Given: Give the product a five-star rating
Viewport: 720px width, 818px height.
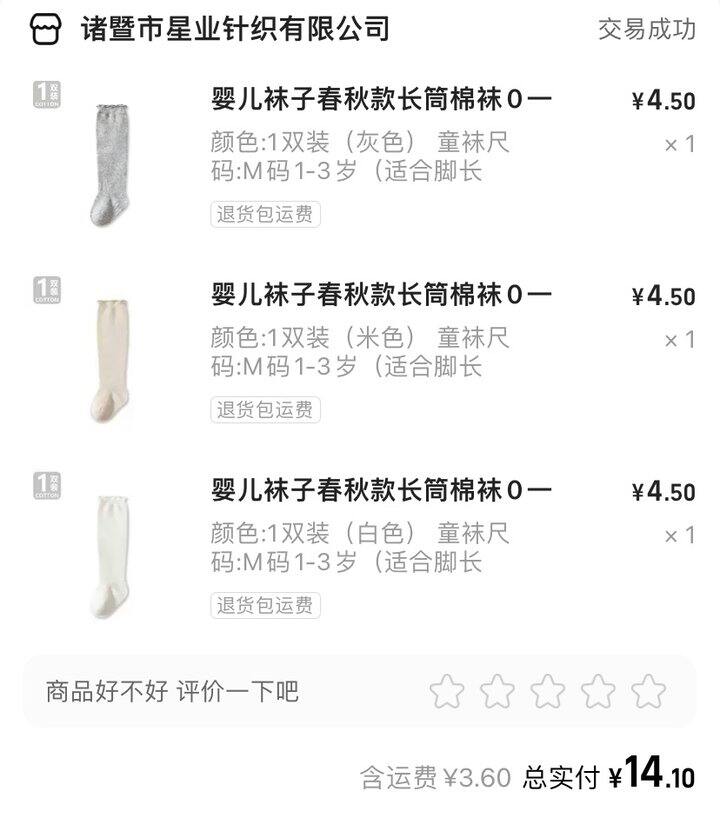Looking at the screenshot, I should tap(649, 691).
